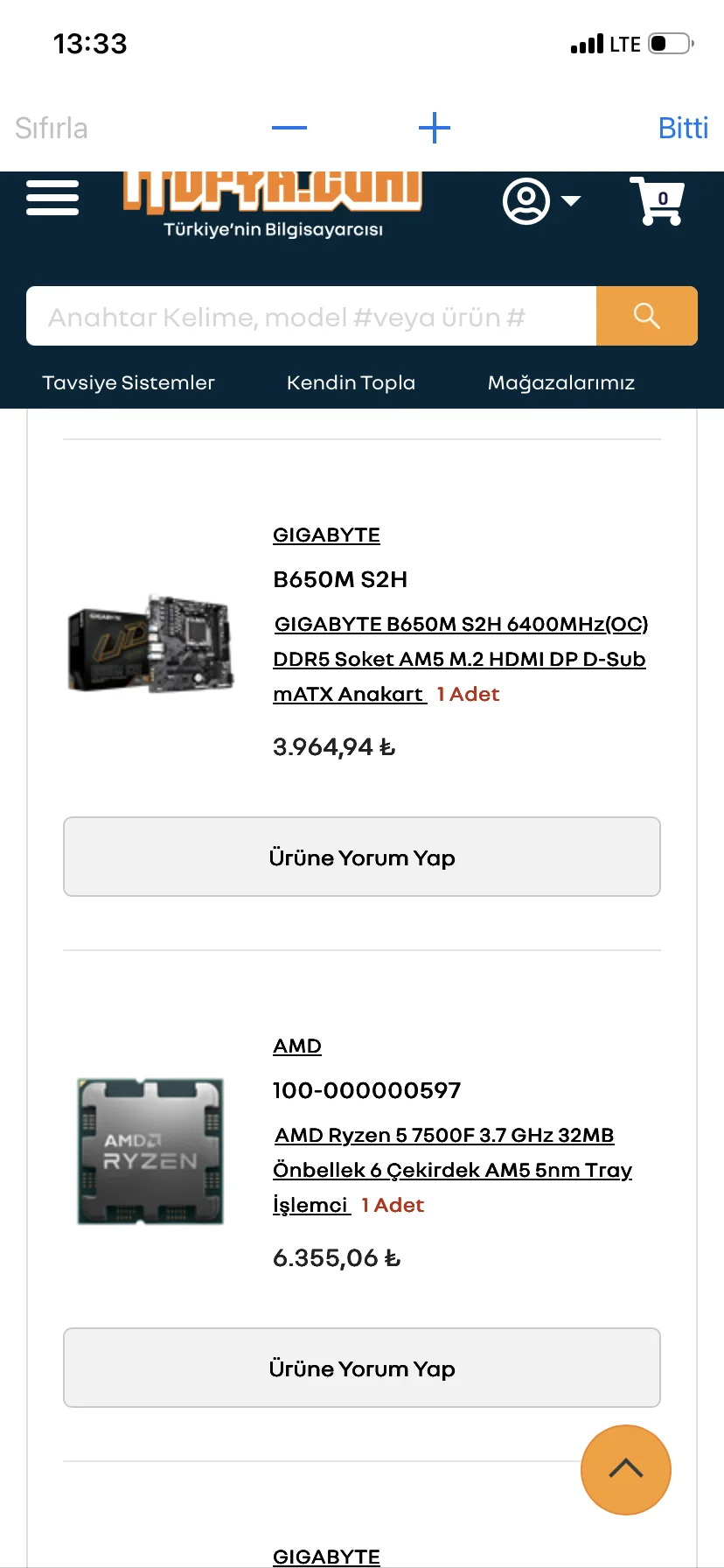Focus the Anahtar Kelime search field
Viewport: 724px width, 1568px height.
coord(311,316)
